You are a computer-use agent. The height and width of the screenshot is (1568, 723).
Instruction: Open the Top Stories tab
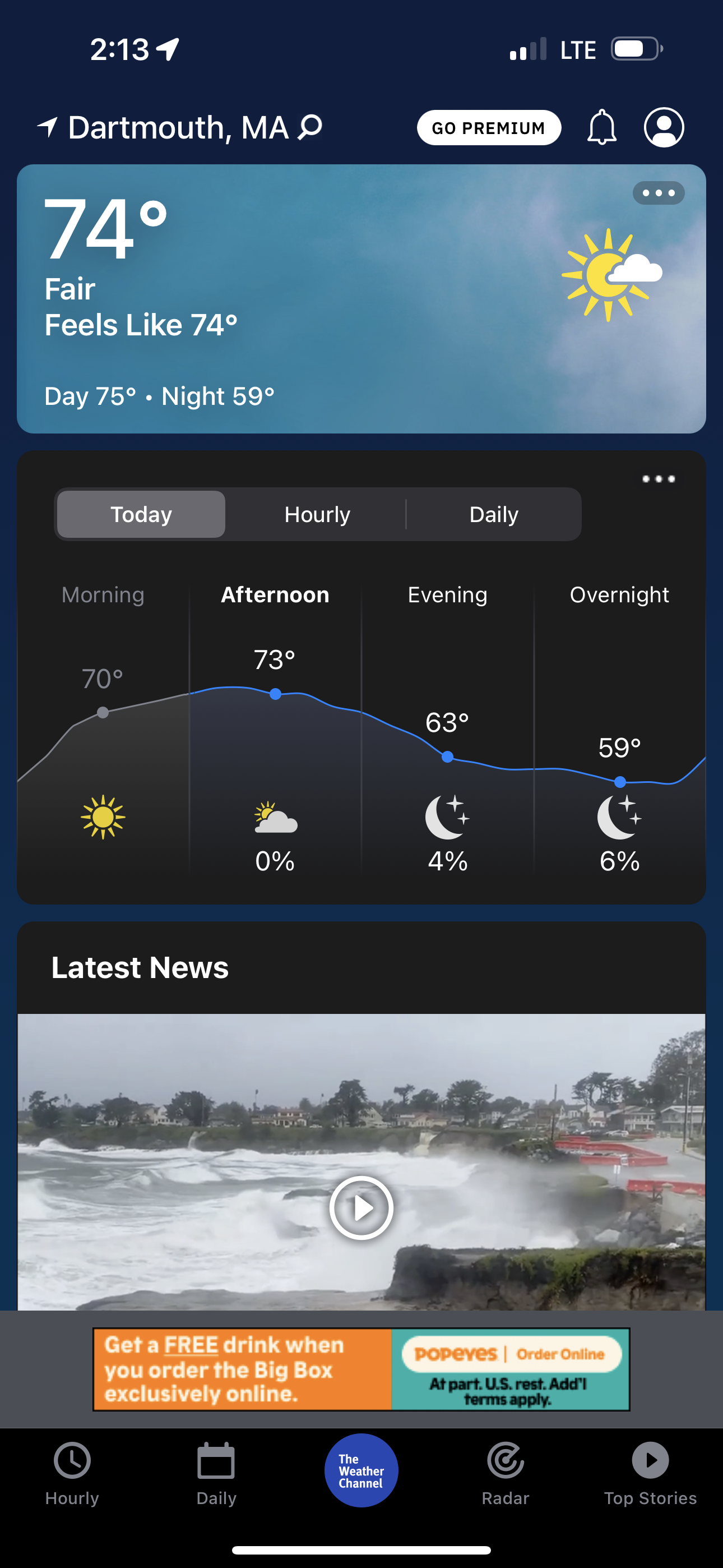point(650,1474)
